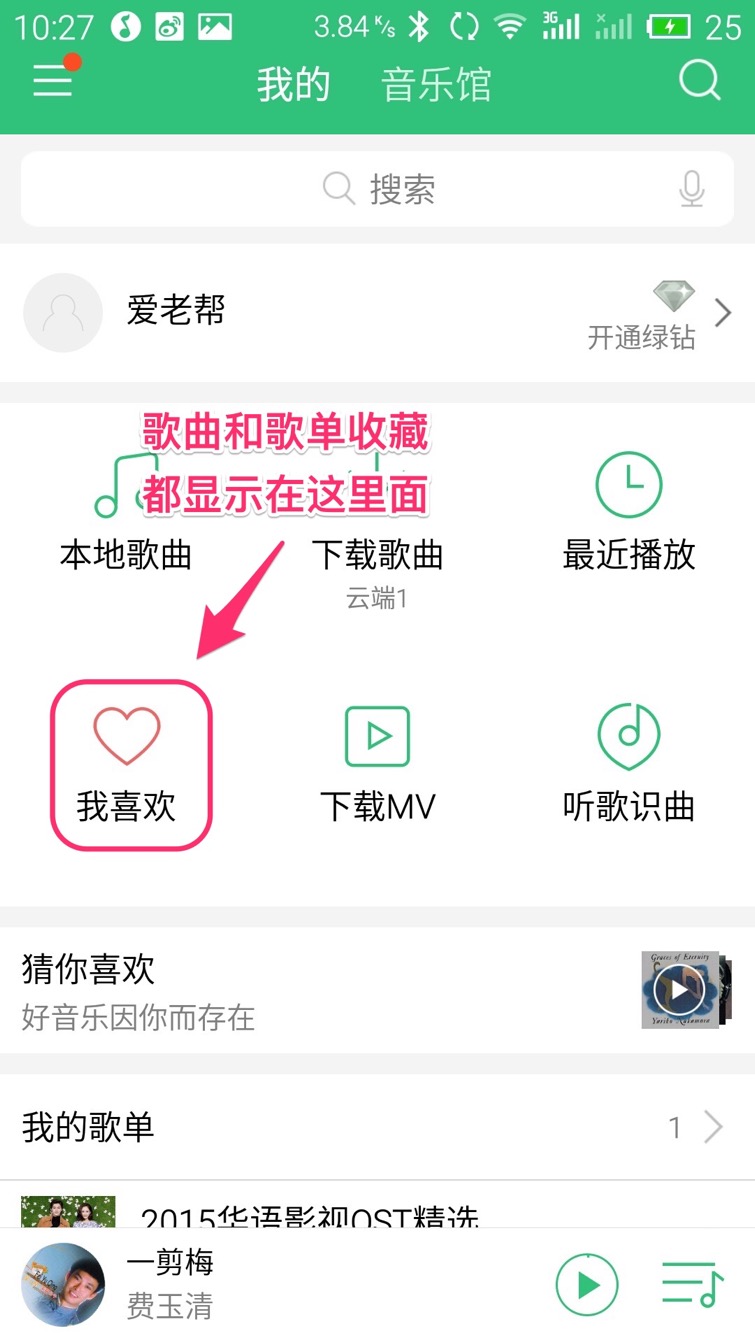Switch to the 音乐馆 tab
The height and width of the screenshot is (1343, 755).
pyautogui.click(x=436, y=84)
